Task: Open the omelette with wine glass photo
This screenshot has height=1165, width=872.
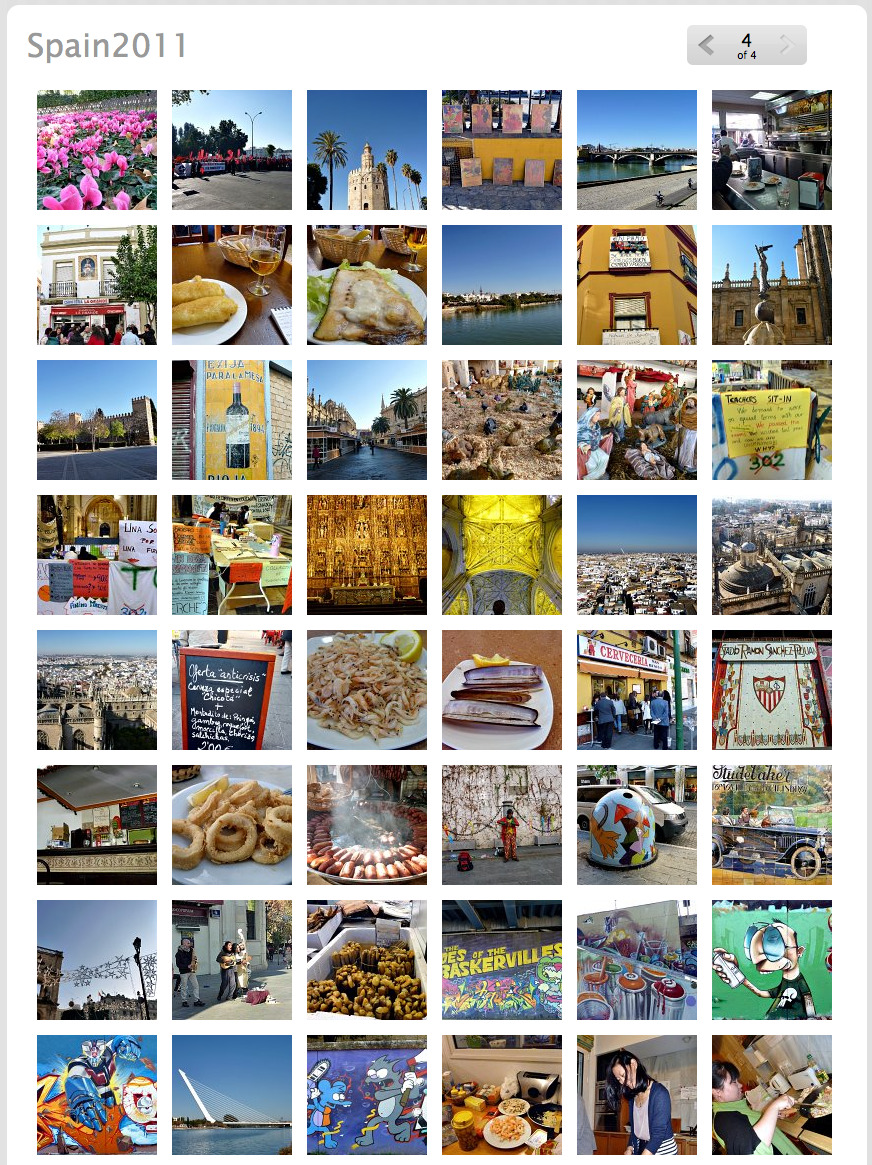Action: click(x=232, y=285)
